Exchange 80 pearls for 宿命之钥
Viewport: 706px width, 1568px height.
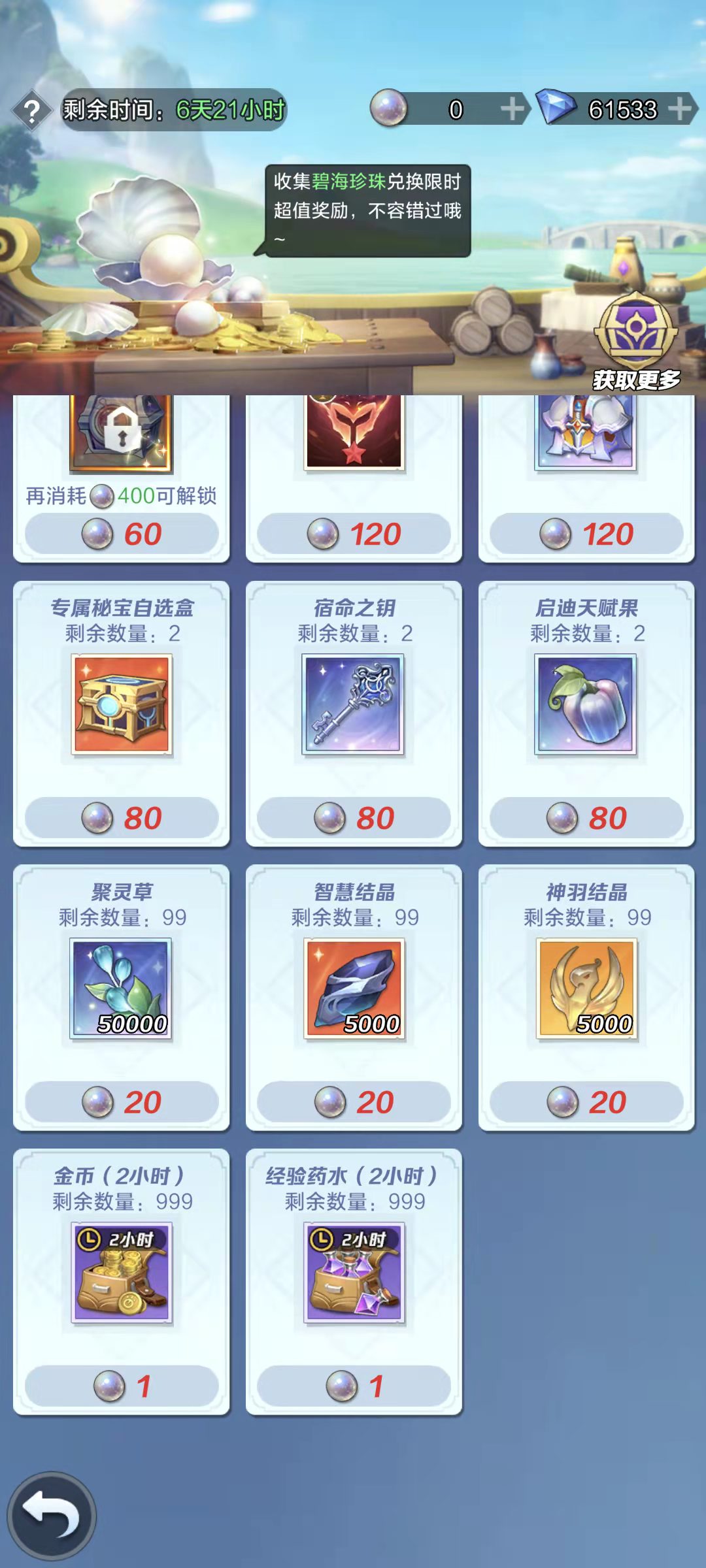coord(354,818)
